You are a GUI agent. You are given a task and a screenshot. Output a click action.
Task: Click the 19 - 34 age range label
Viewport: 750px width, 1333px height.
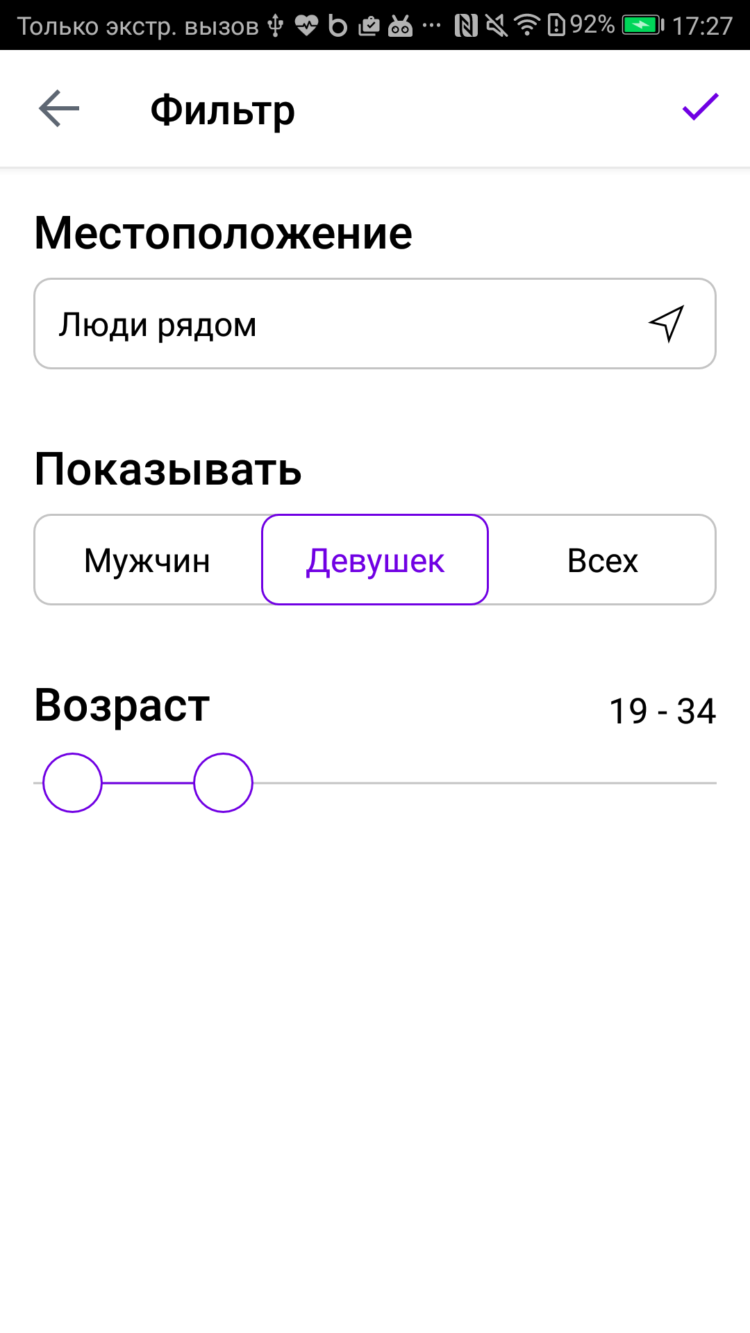coord(663,710)
